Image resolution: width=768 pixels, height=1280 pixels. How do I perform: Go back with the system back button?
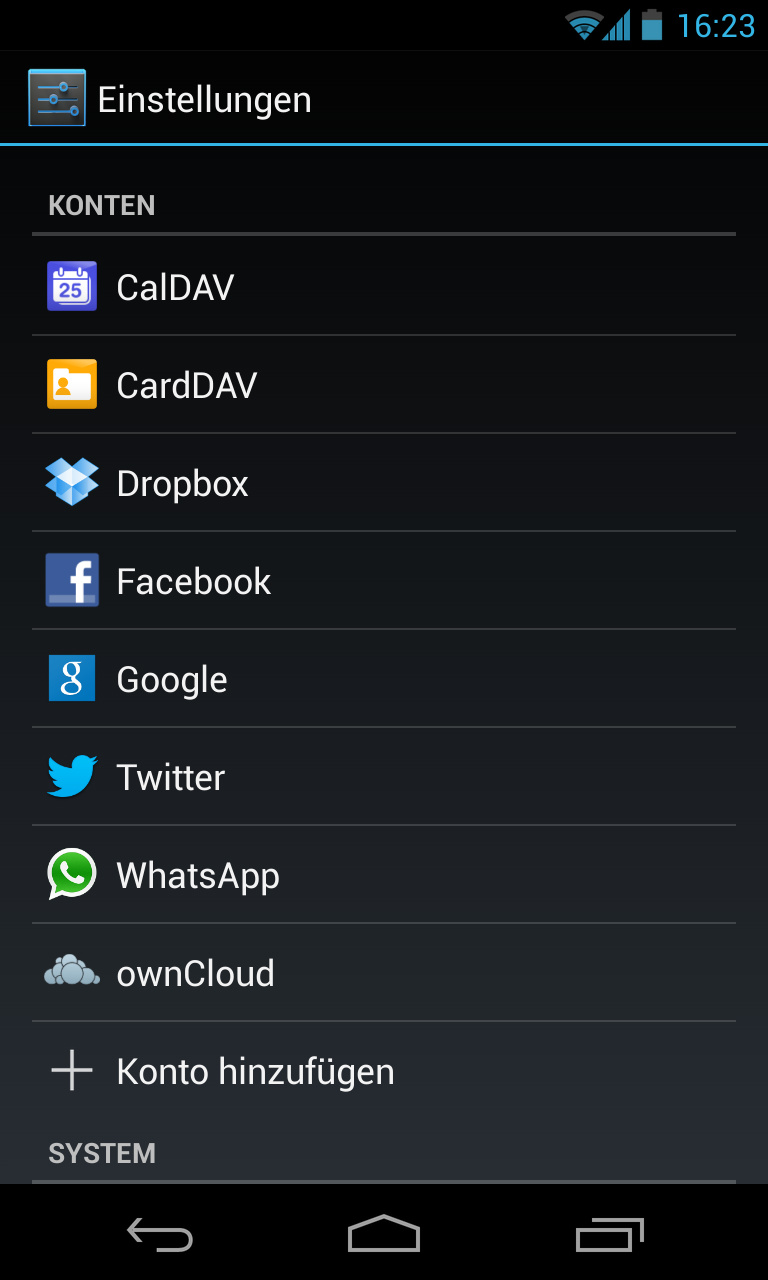[160, 1236]
